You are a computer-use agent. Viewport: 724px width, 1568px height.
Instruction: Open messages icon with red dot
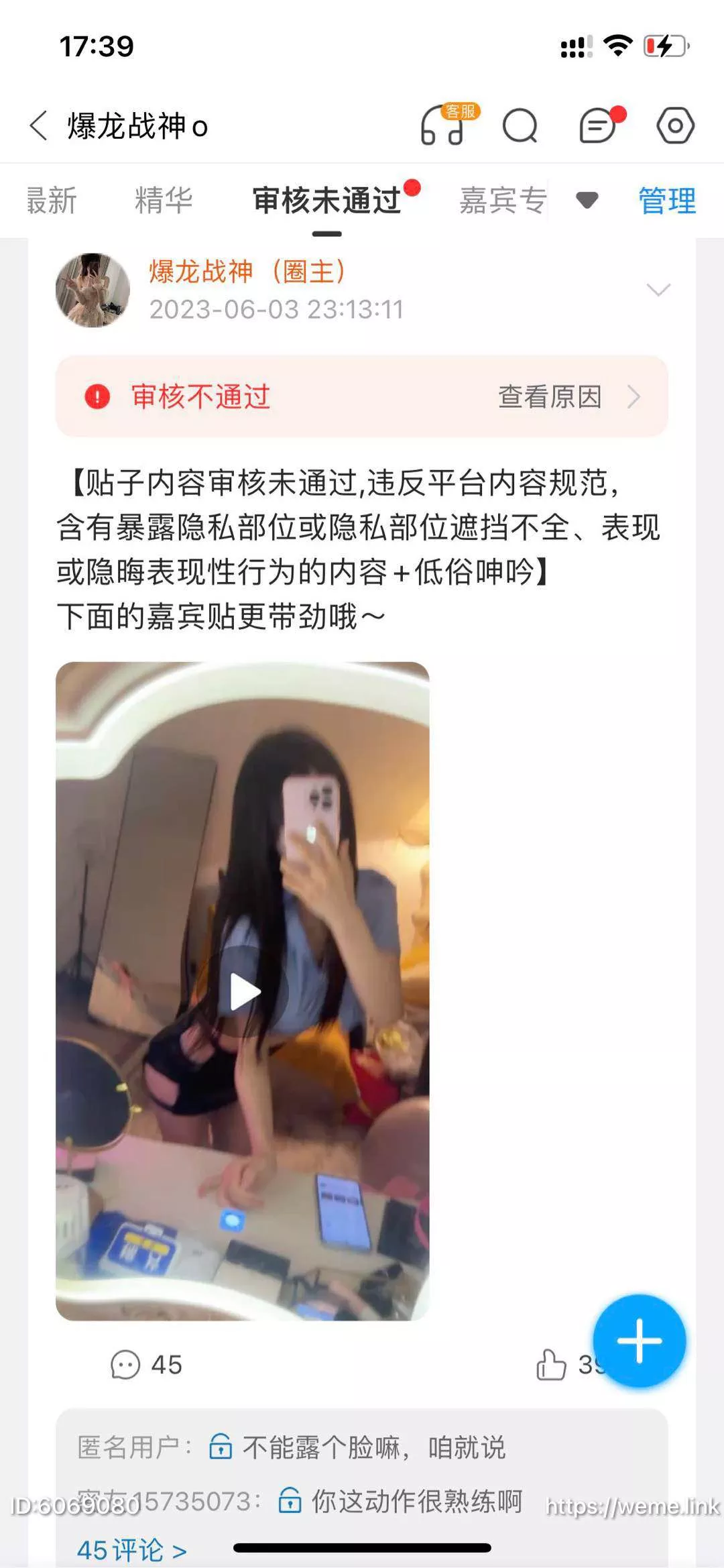tap(598, 125)
